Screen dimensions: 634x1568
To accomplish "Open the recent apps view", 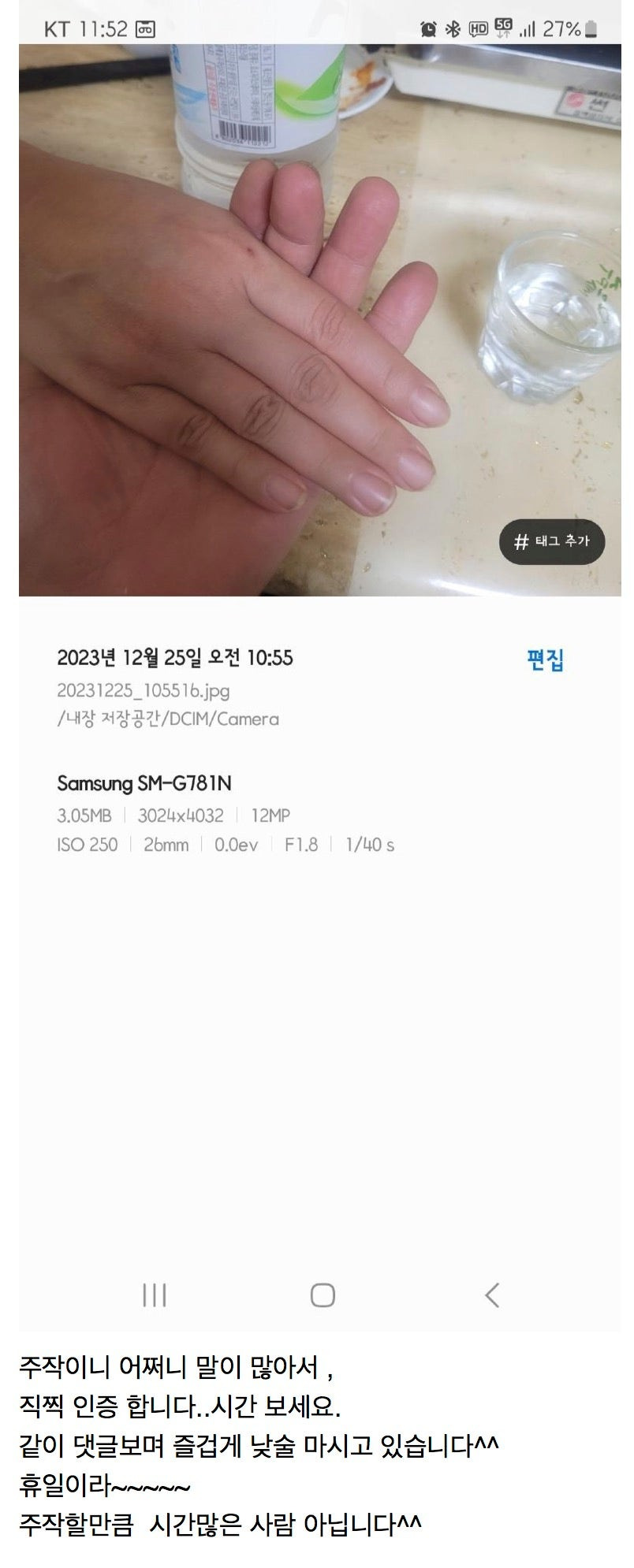I will click(x=155, y=1295).
